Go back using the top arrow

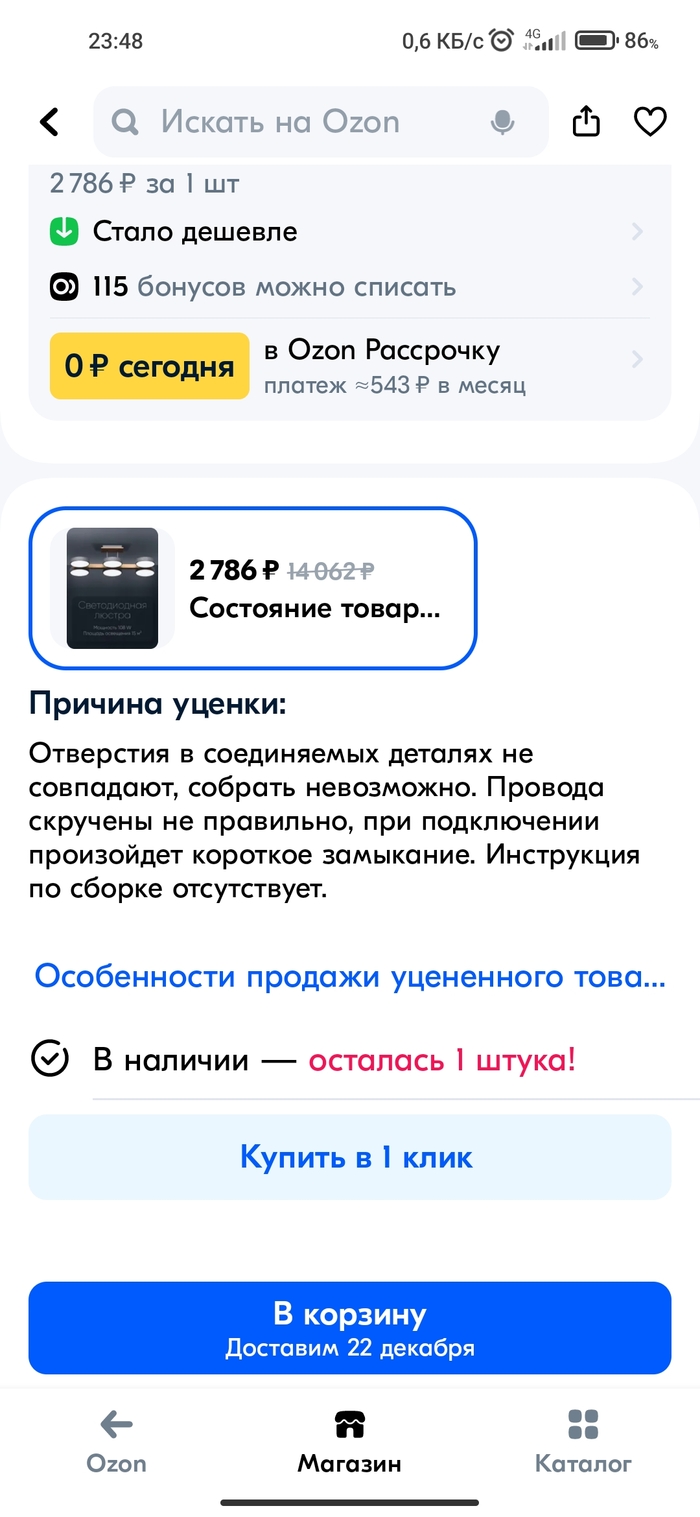click(x=49, y=122)
